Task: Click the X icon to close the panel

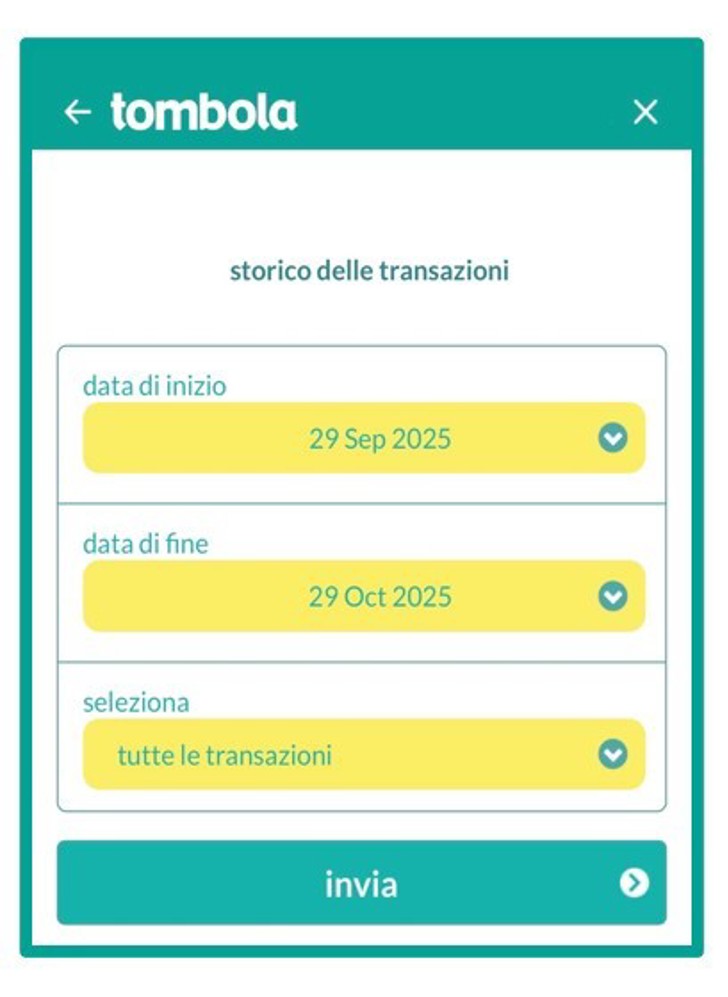Action: click(x=645, y=112)
